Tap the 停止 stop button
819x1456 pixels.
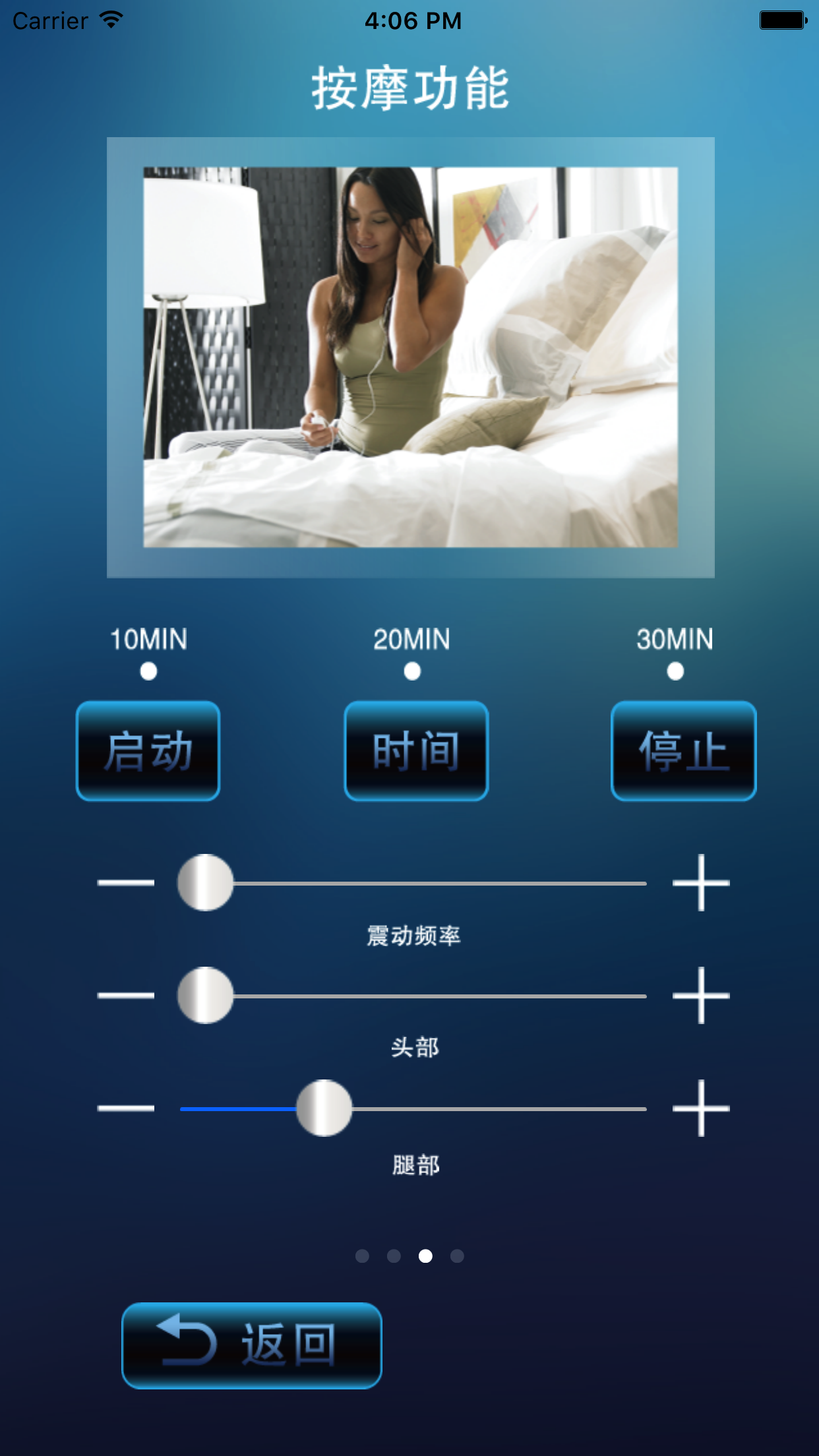coord(683,751)
